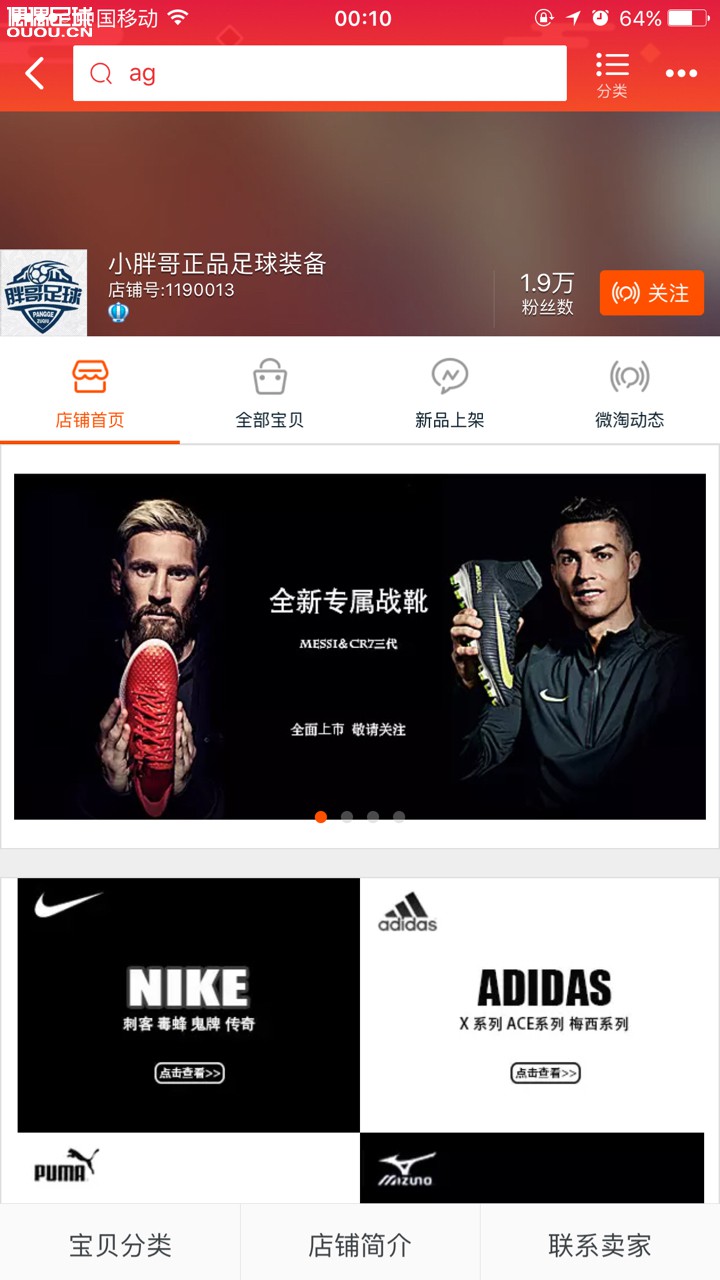Open the three-dot overflow menu

(681, 73)
